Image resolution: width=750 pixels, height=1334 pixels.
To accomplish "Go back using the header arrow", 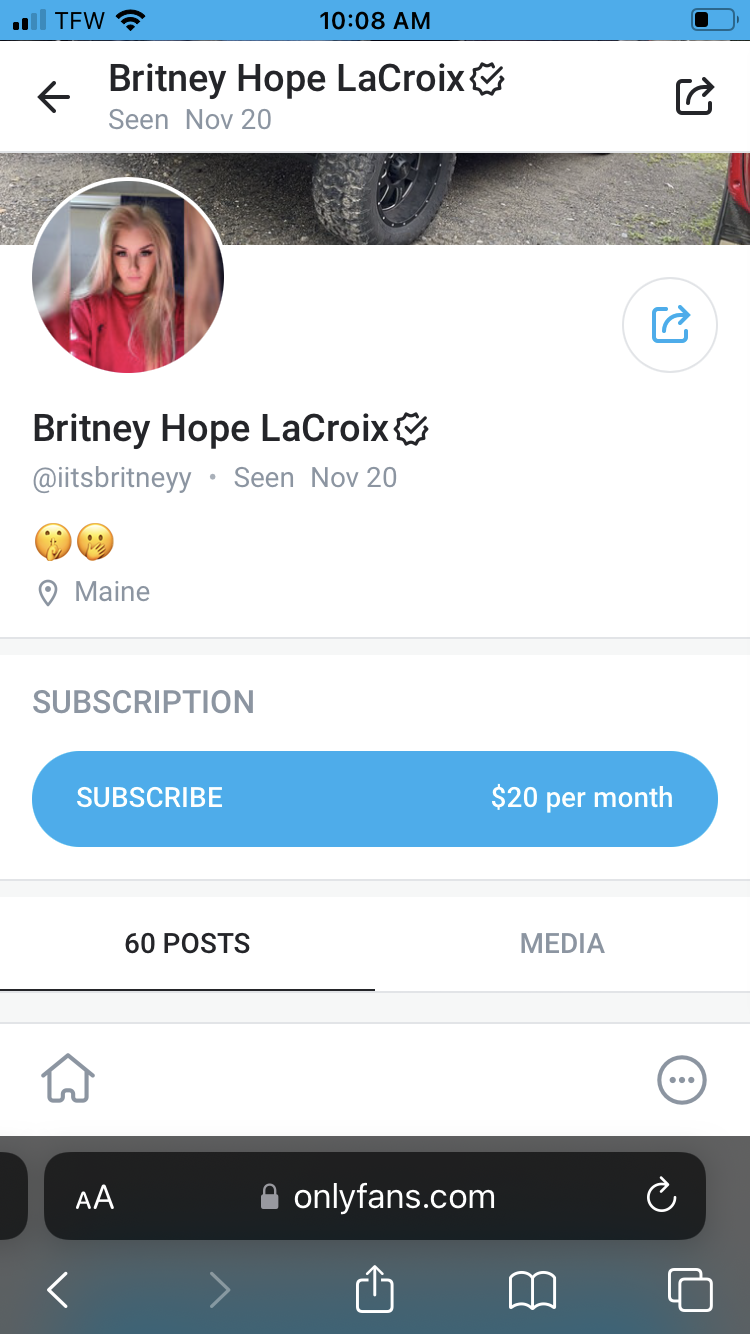I will [54, 97].
